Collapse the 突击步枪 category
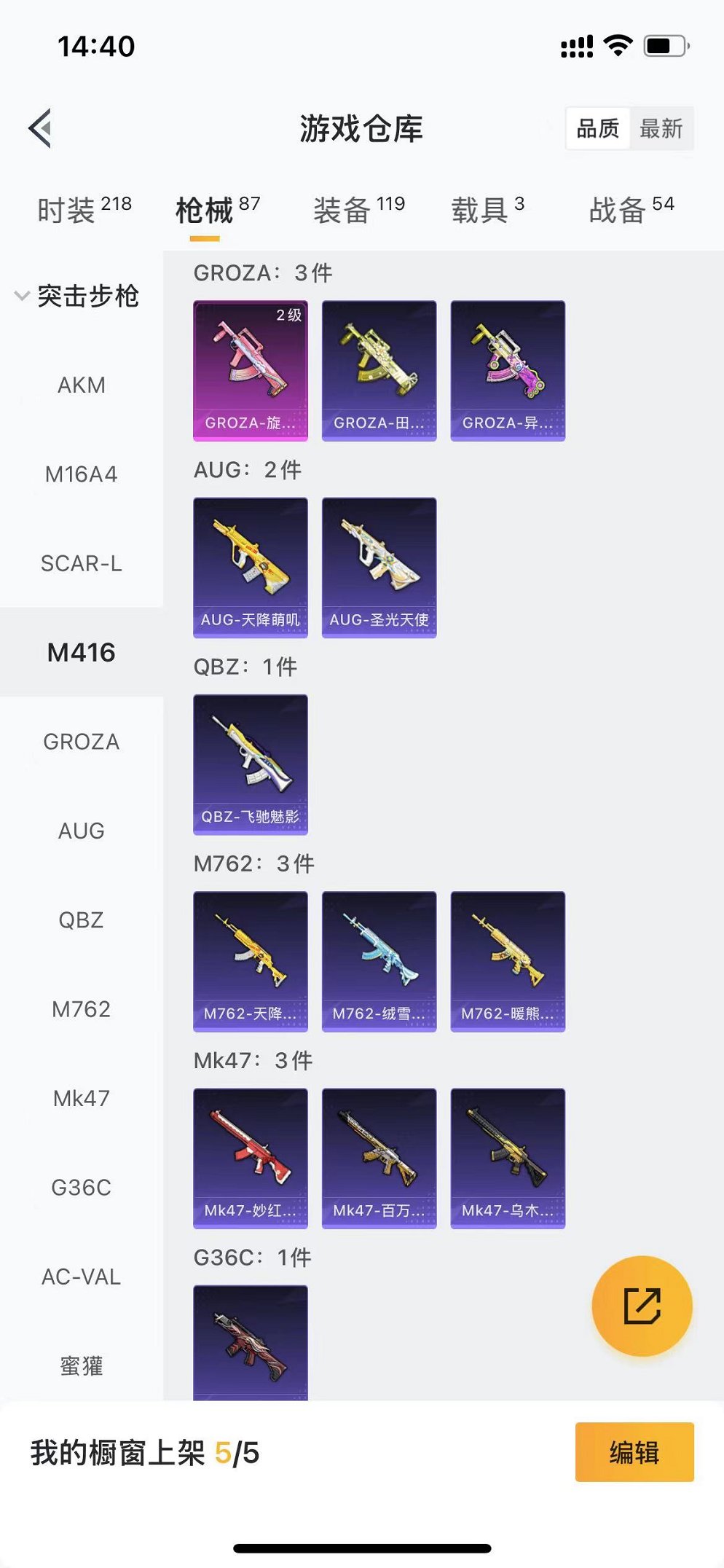This screenshot has height=1568, width=724. (77, 296)
